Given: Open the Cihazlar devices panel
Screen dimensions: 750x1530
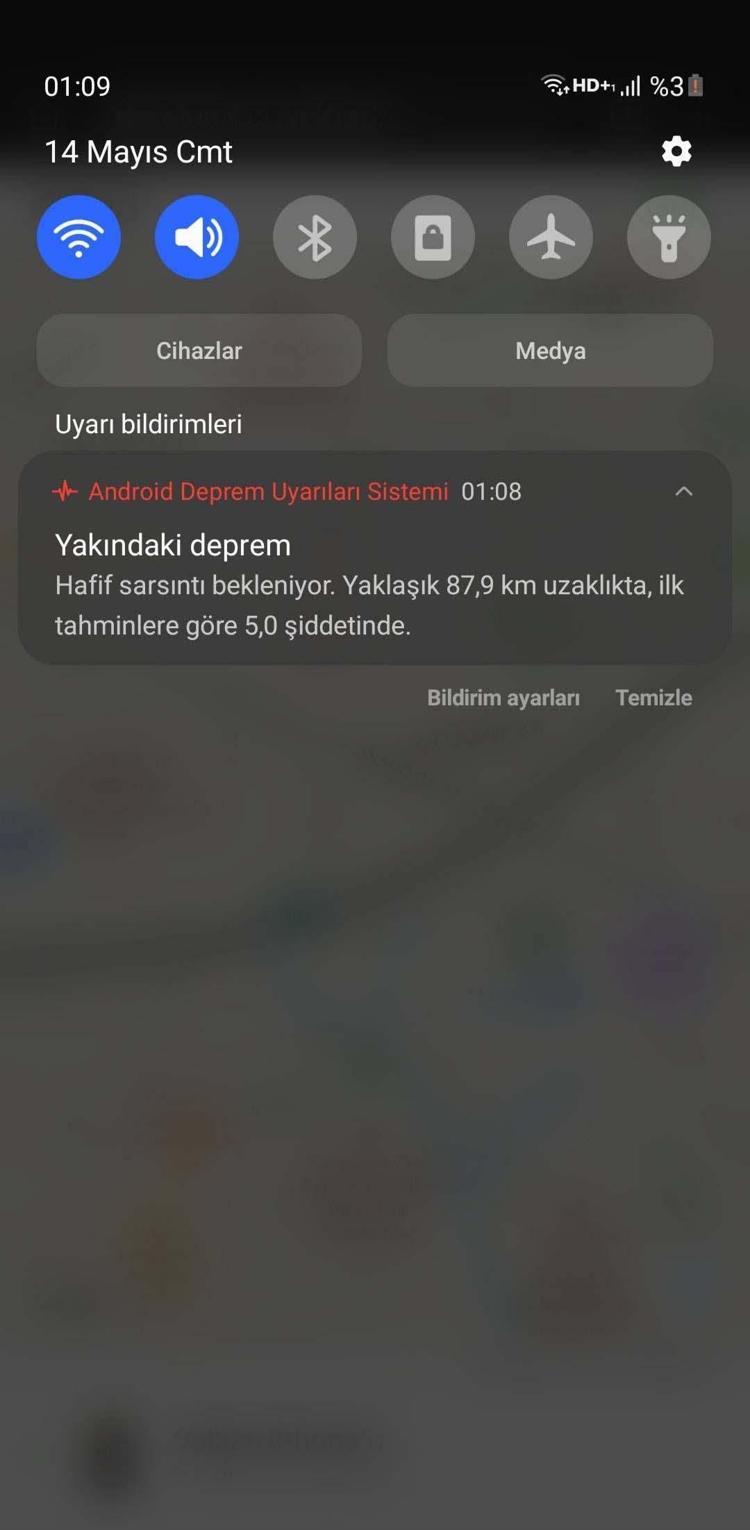Looking at the screenshot, I should [x=199, y=351].
